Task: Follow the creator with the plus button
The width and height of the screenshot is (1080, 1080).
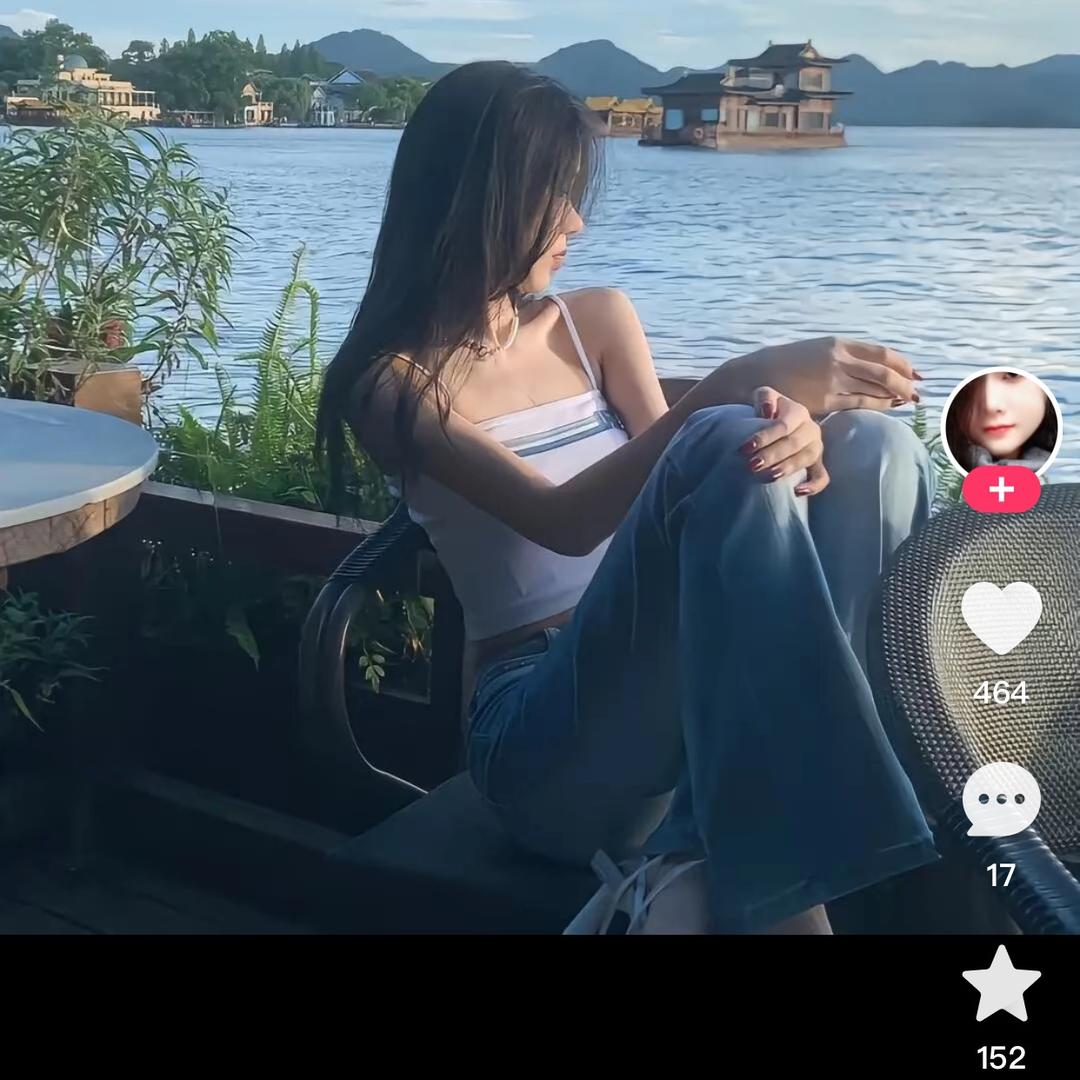Action: click(x=1001, y=489)
